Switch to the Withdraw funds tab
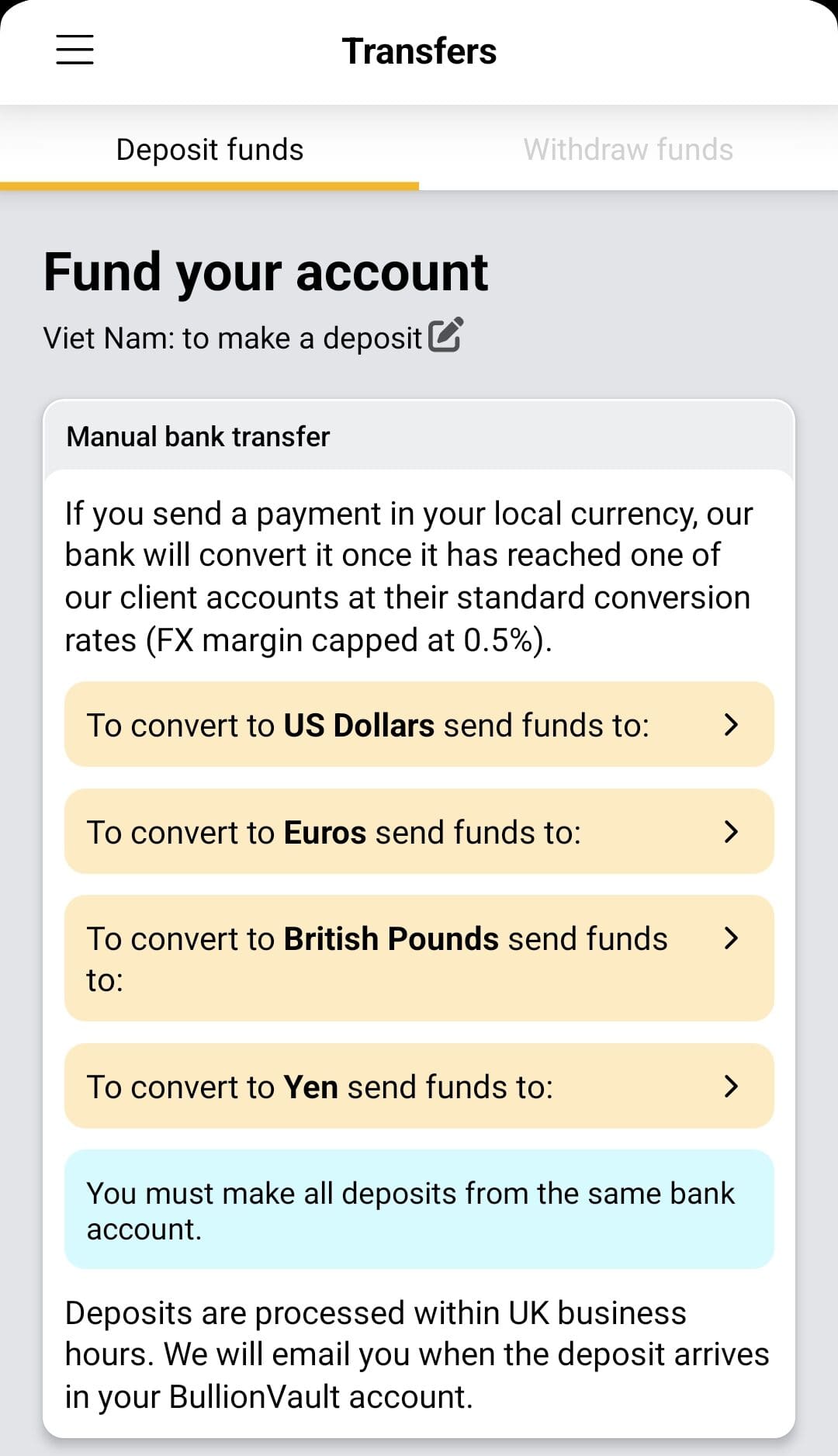Viewport: 838px width, 1456px height. (x=628, y=148)
